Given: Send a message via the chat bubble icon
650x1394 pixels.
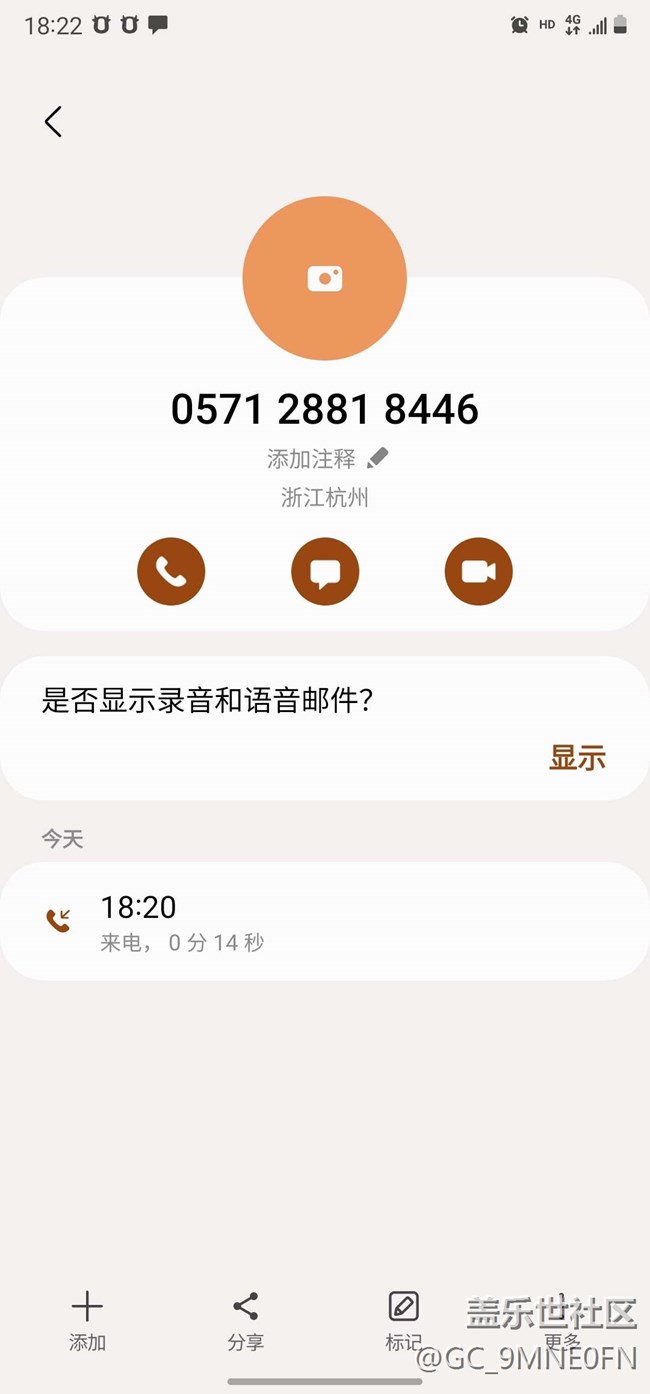Looking at the screenshot, I should point(325,572).
